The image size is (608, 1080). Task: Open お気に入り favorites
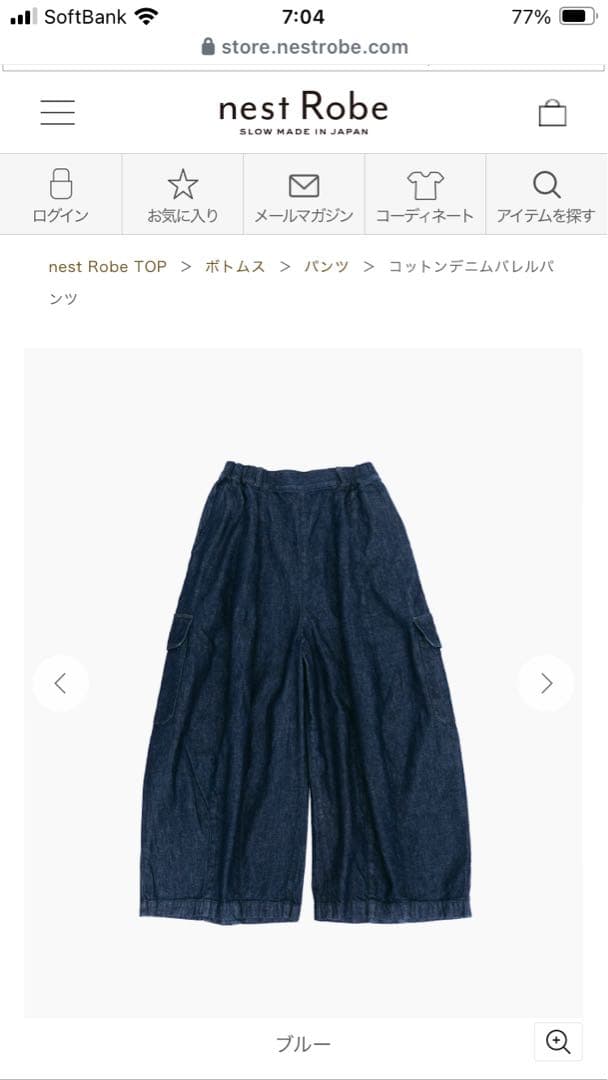point(182,196)
